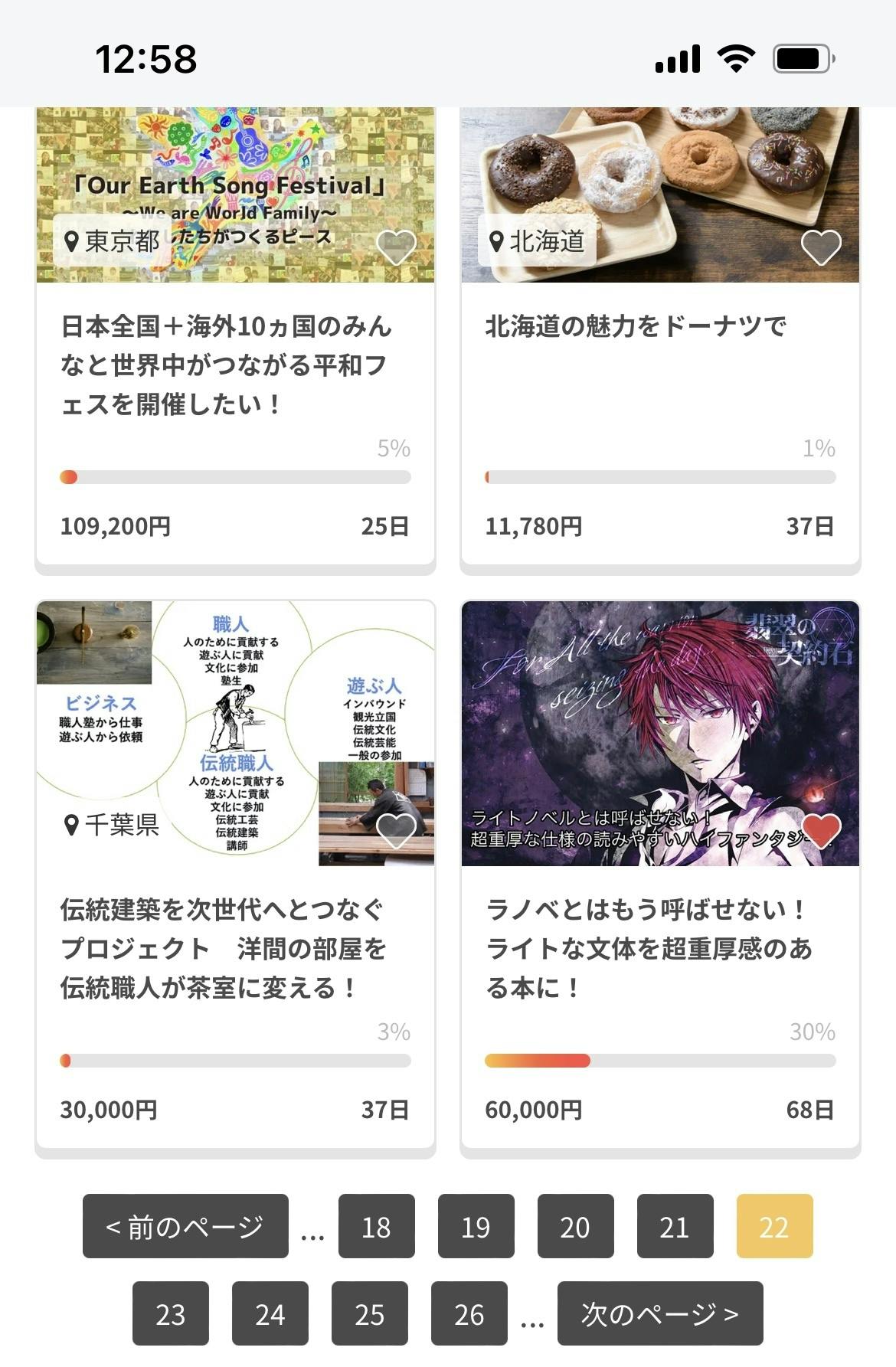Open the 平和フェス project card

tap(225, 365)
